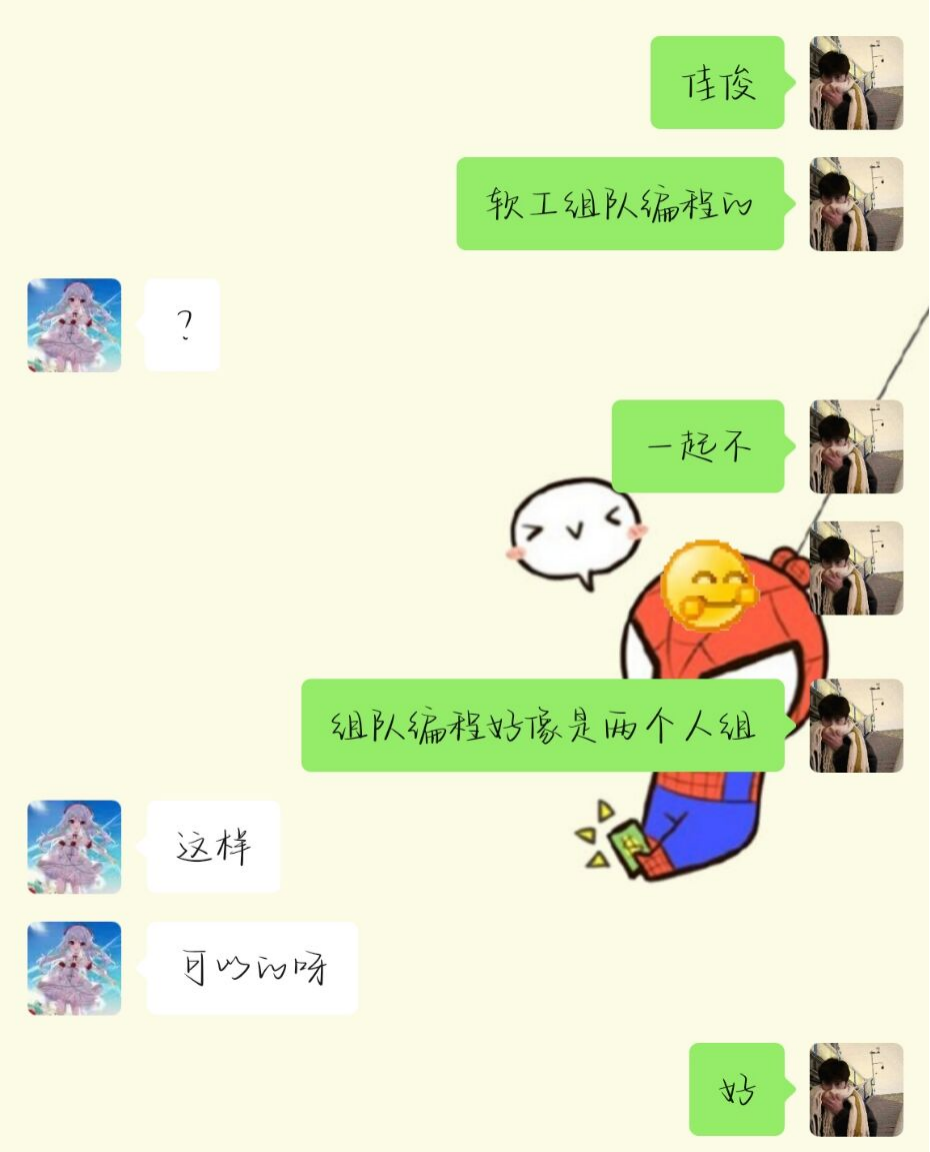
Task: Open contact avatar beside 这样 message
Action: click(74, 846)
